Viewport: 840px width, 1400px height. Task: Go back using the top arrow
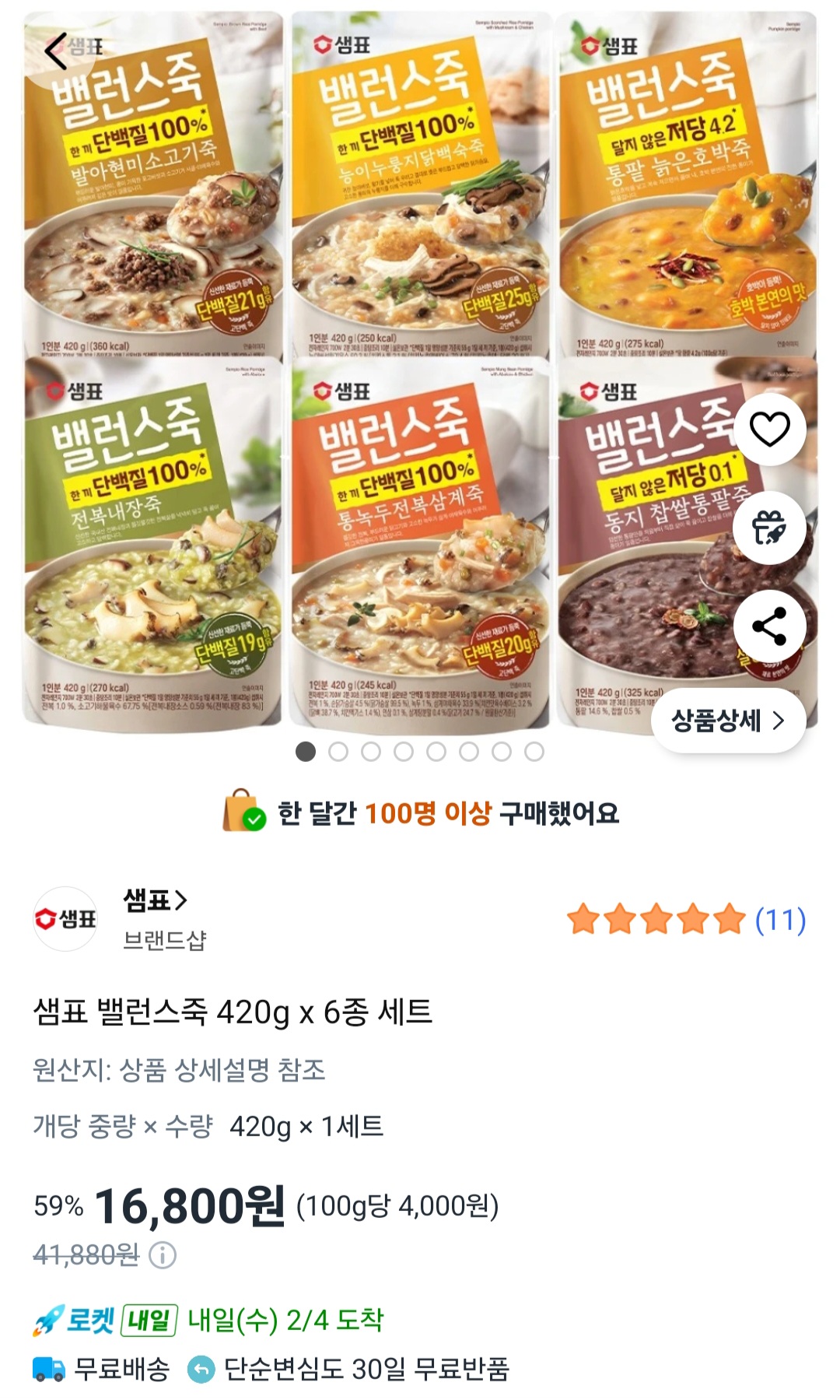click(56, 51)
